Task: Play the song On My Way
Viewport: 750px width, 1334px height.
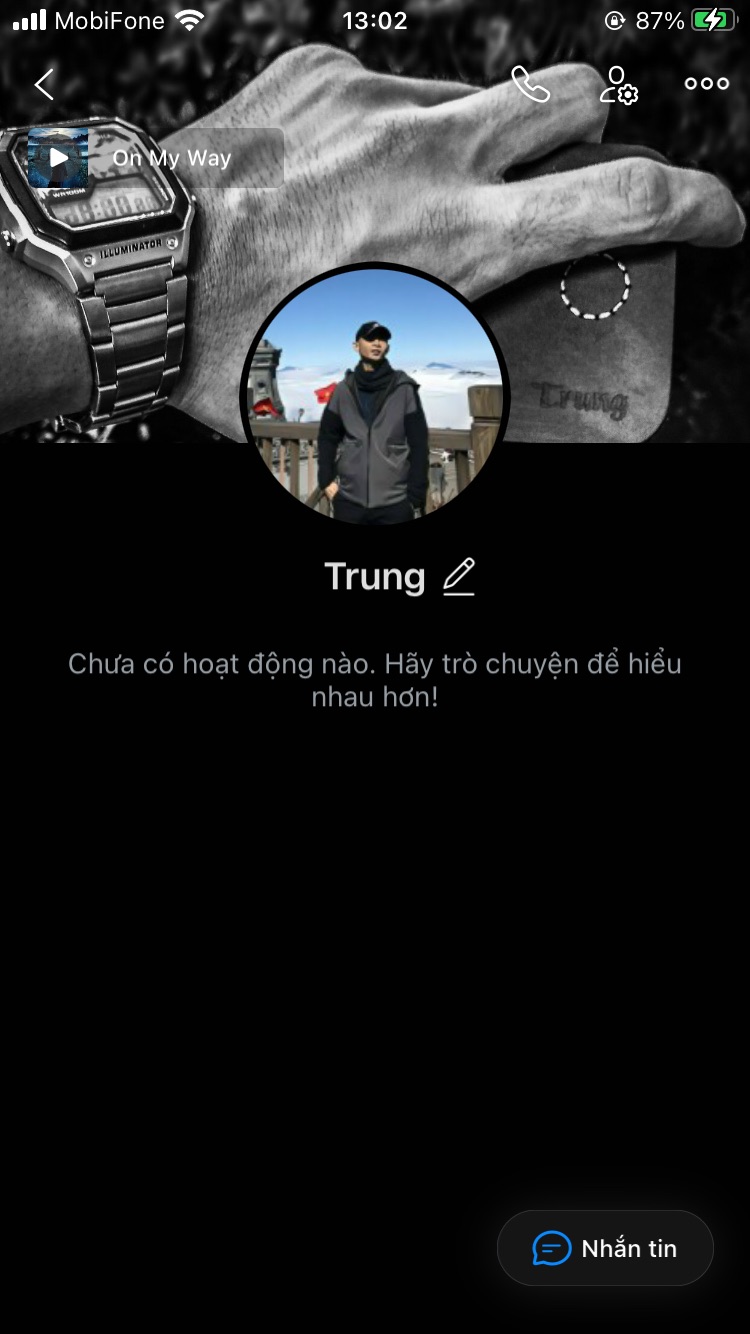Action: click(x=59, y=158)
